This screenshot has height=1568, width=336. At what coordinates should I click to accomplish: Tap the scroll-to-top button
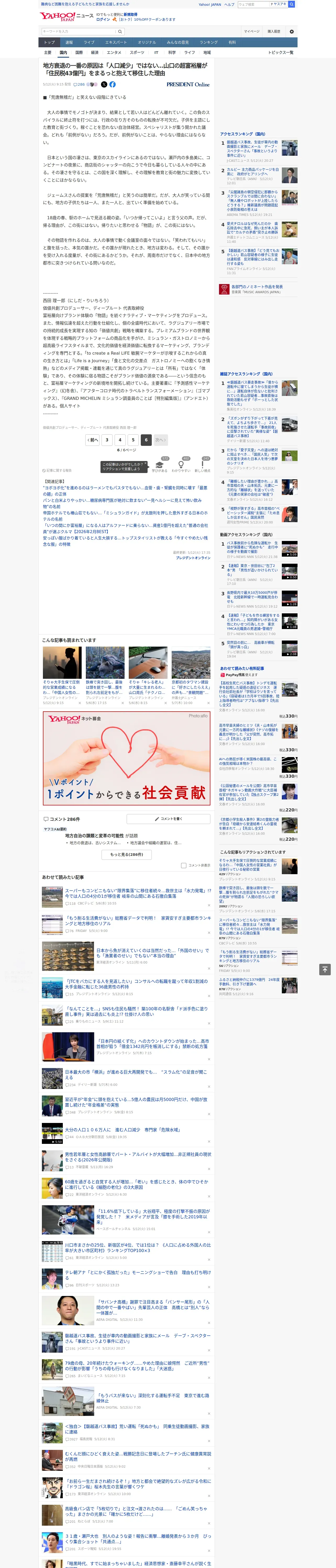[324, 969]
